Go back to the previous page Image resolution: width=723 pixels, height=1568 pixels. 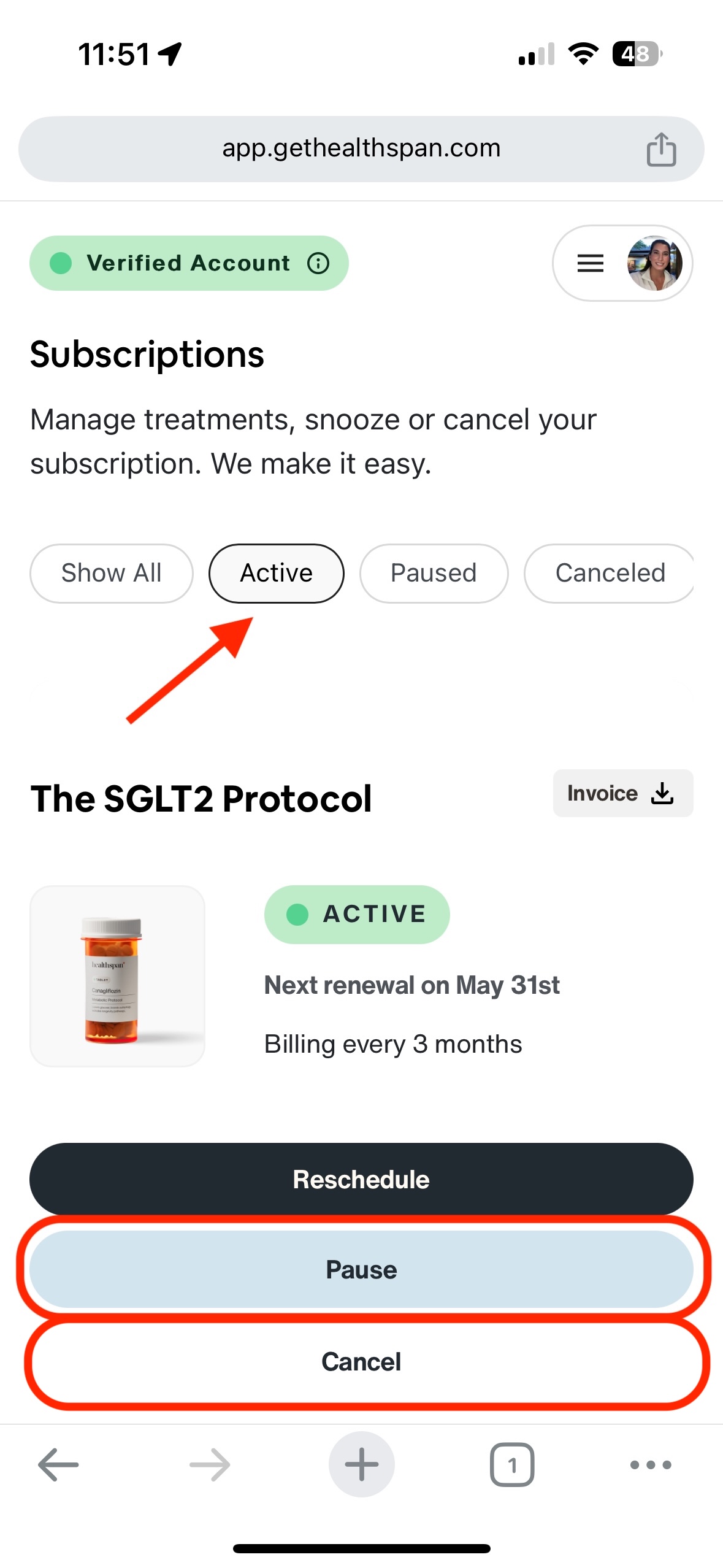pos(58,1464)
